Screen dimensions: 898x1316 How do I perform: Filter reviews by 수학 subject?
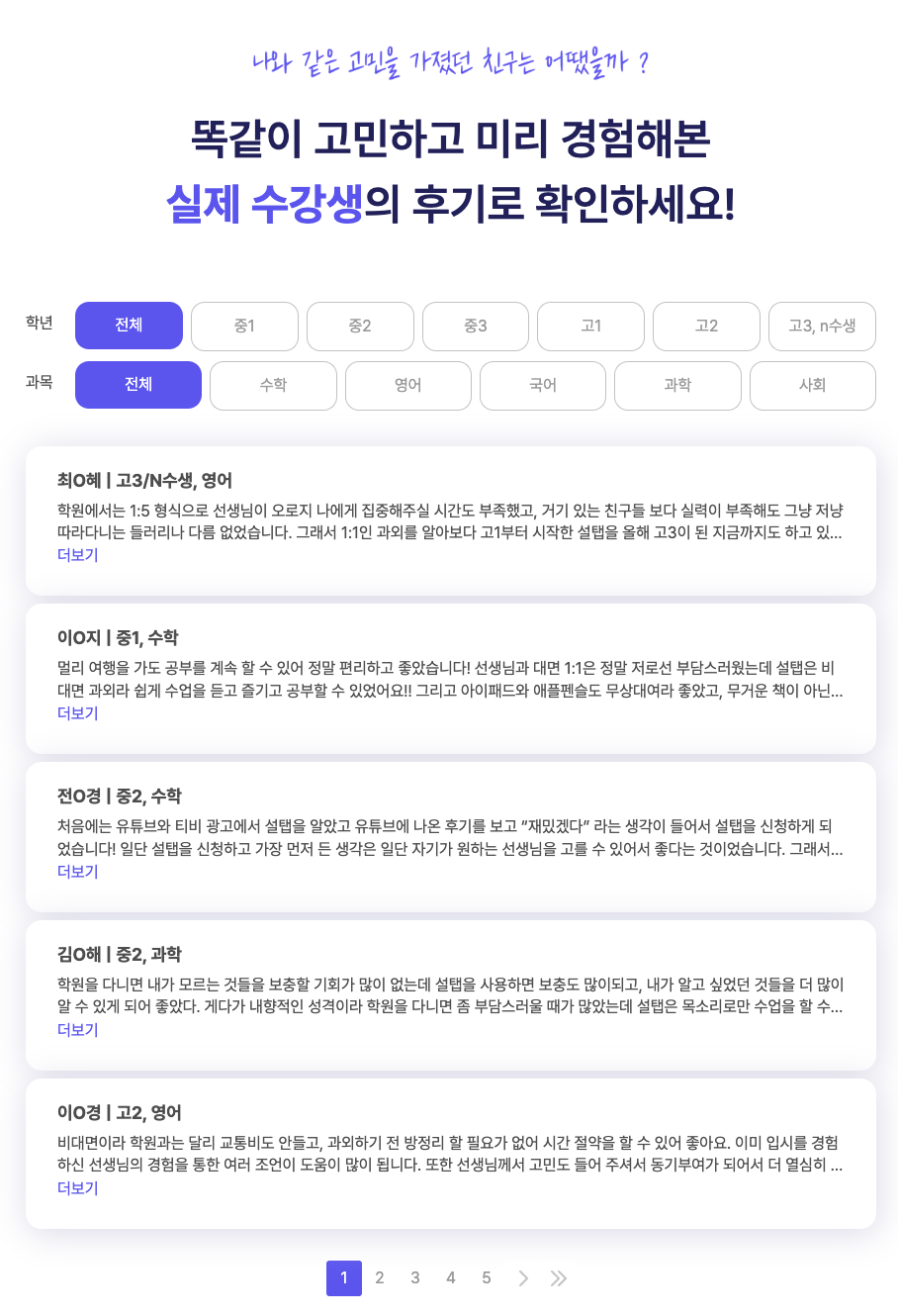click(x=273, y=386)
